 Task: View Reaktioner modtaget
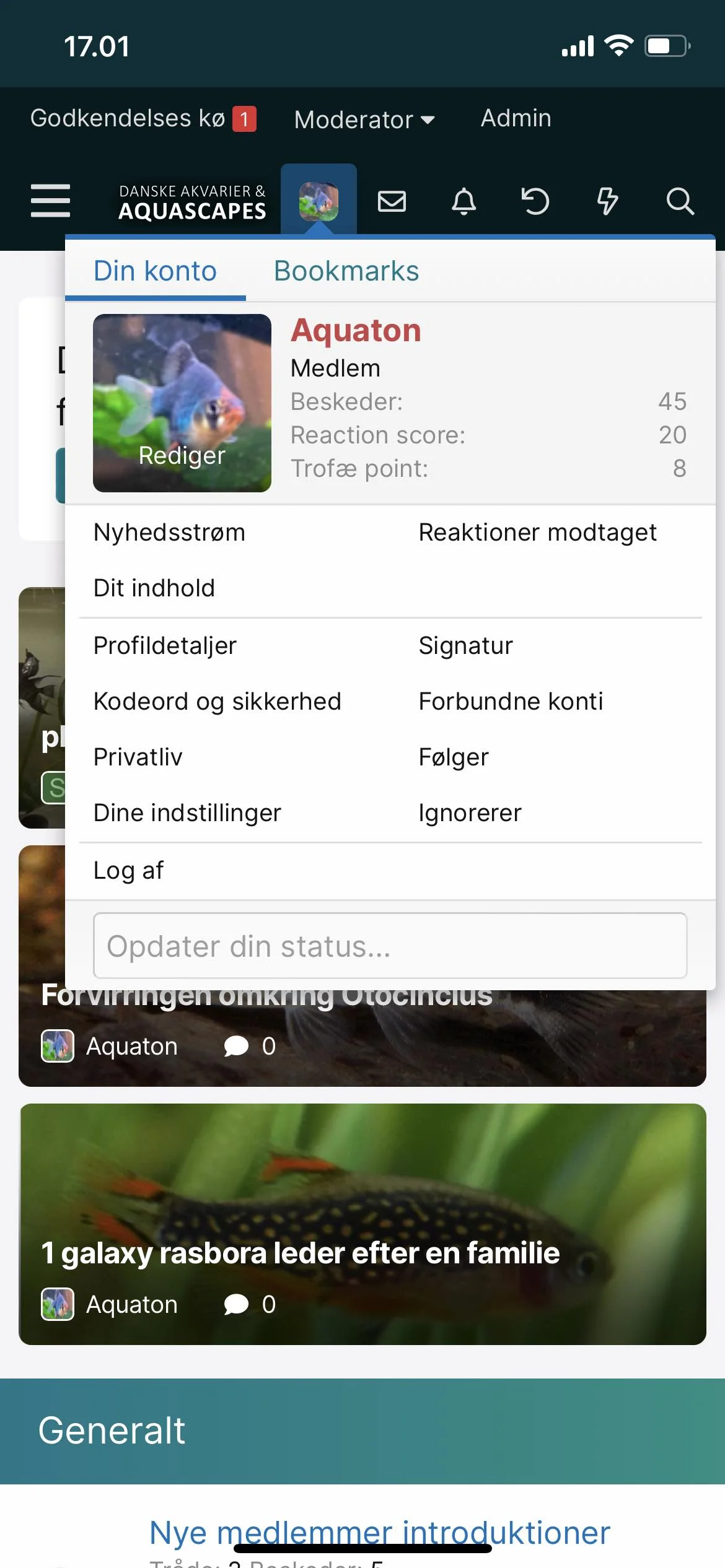537,533
